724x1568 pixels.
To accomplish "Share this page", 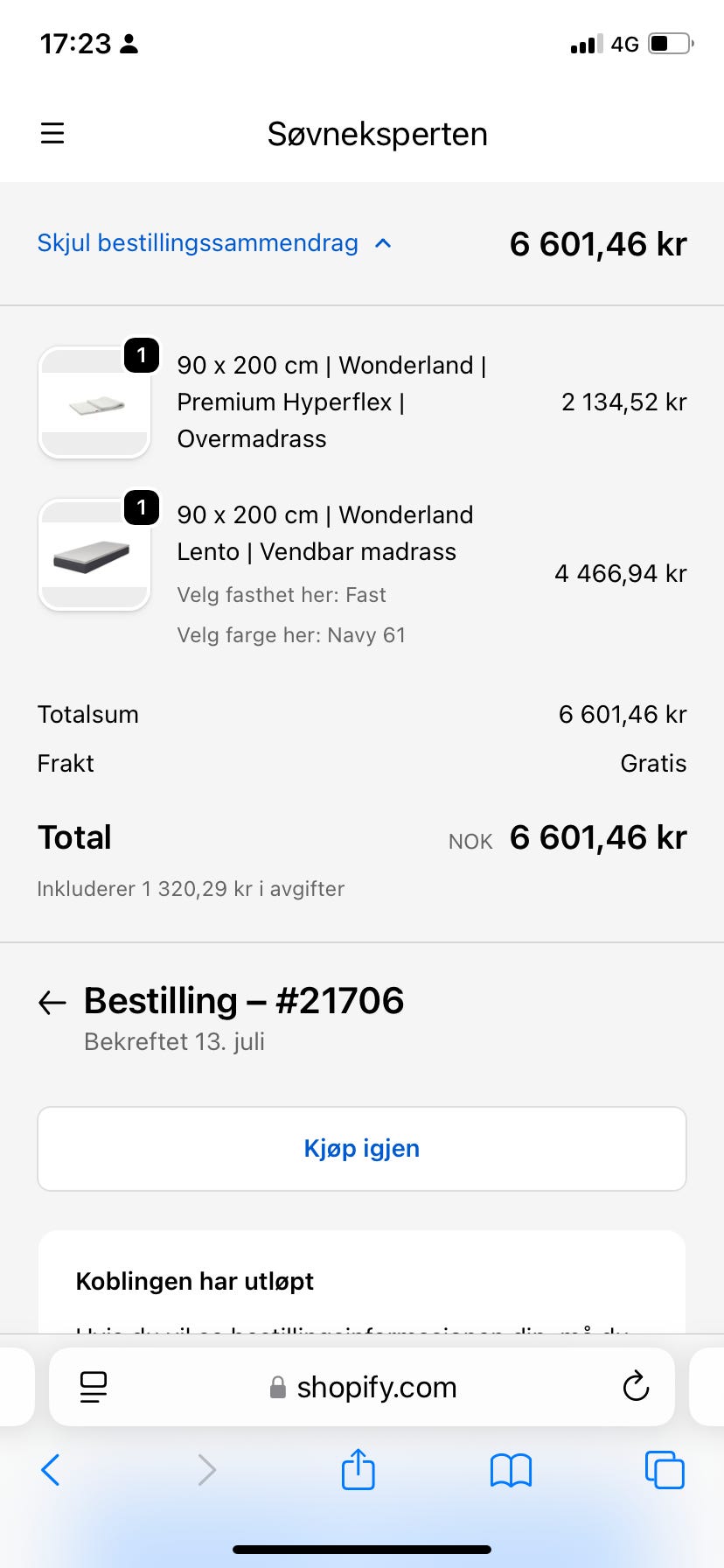I will [x=358, y=1469].
